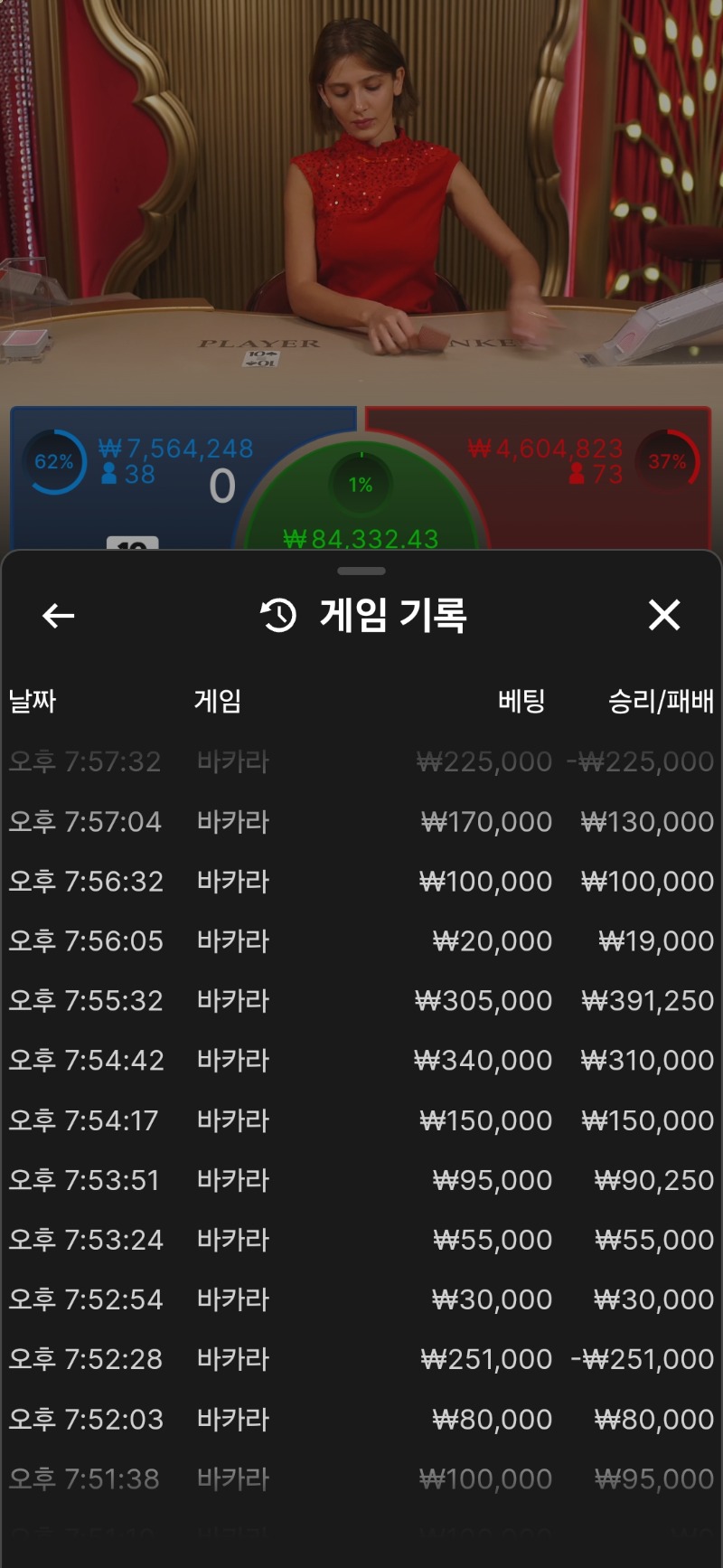Open the 오후 7:52:28 losing bet record

point(361,1359)
